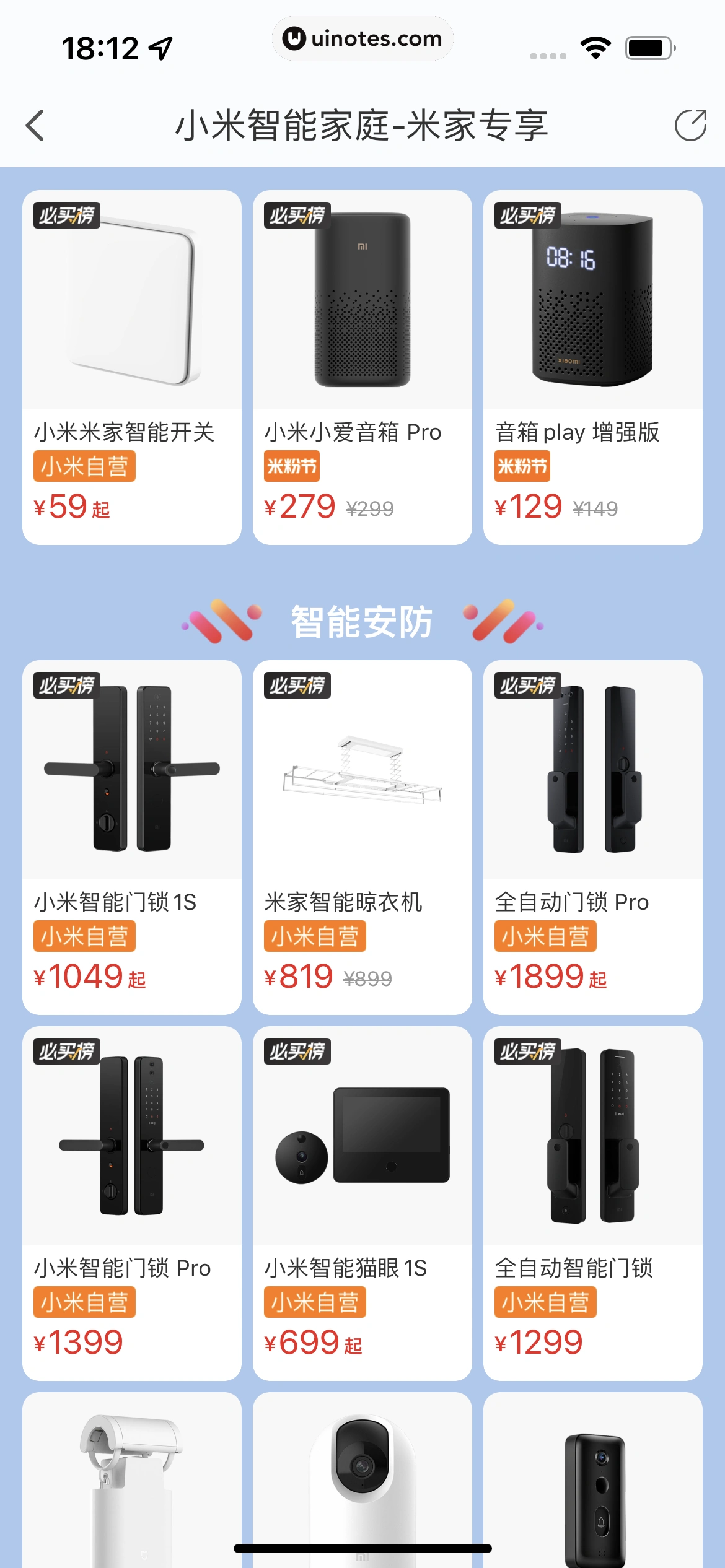725x1568 pixels.
Task: Tap the share icon in header
Action: (x=690, y=126)
